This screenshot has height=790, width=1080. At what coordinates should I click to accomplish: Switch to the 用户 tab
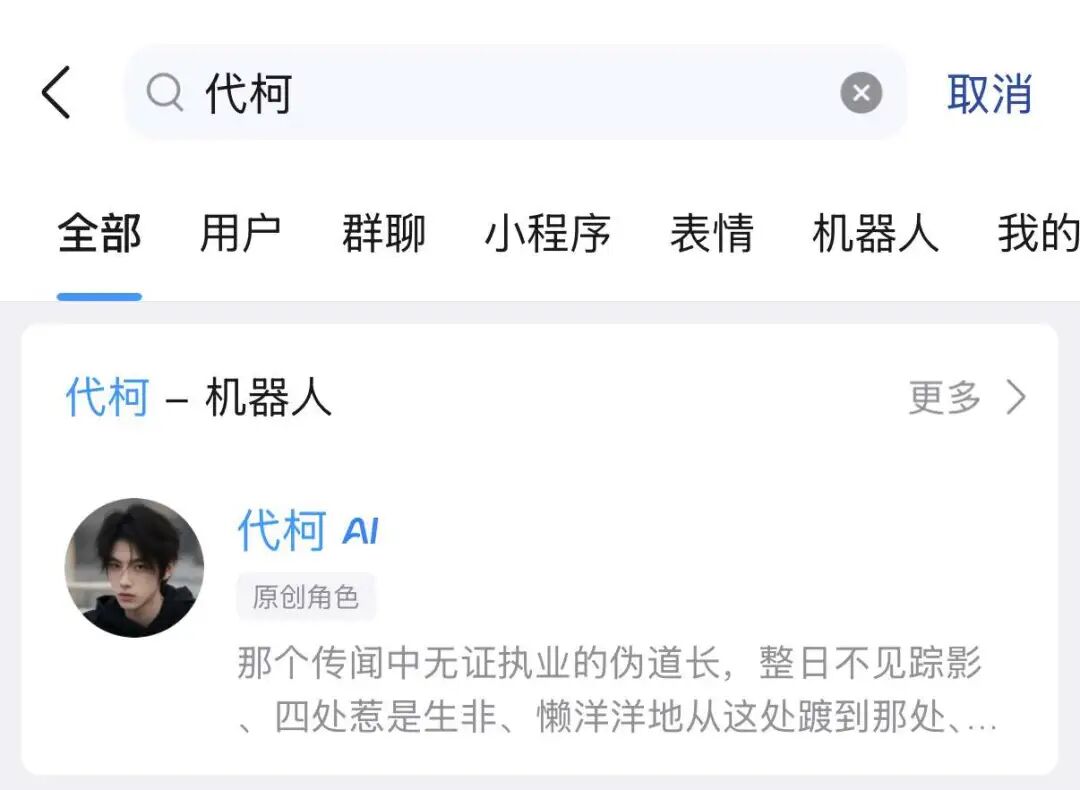(240, 234)
